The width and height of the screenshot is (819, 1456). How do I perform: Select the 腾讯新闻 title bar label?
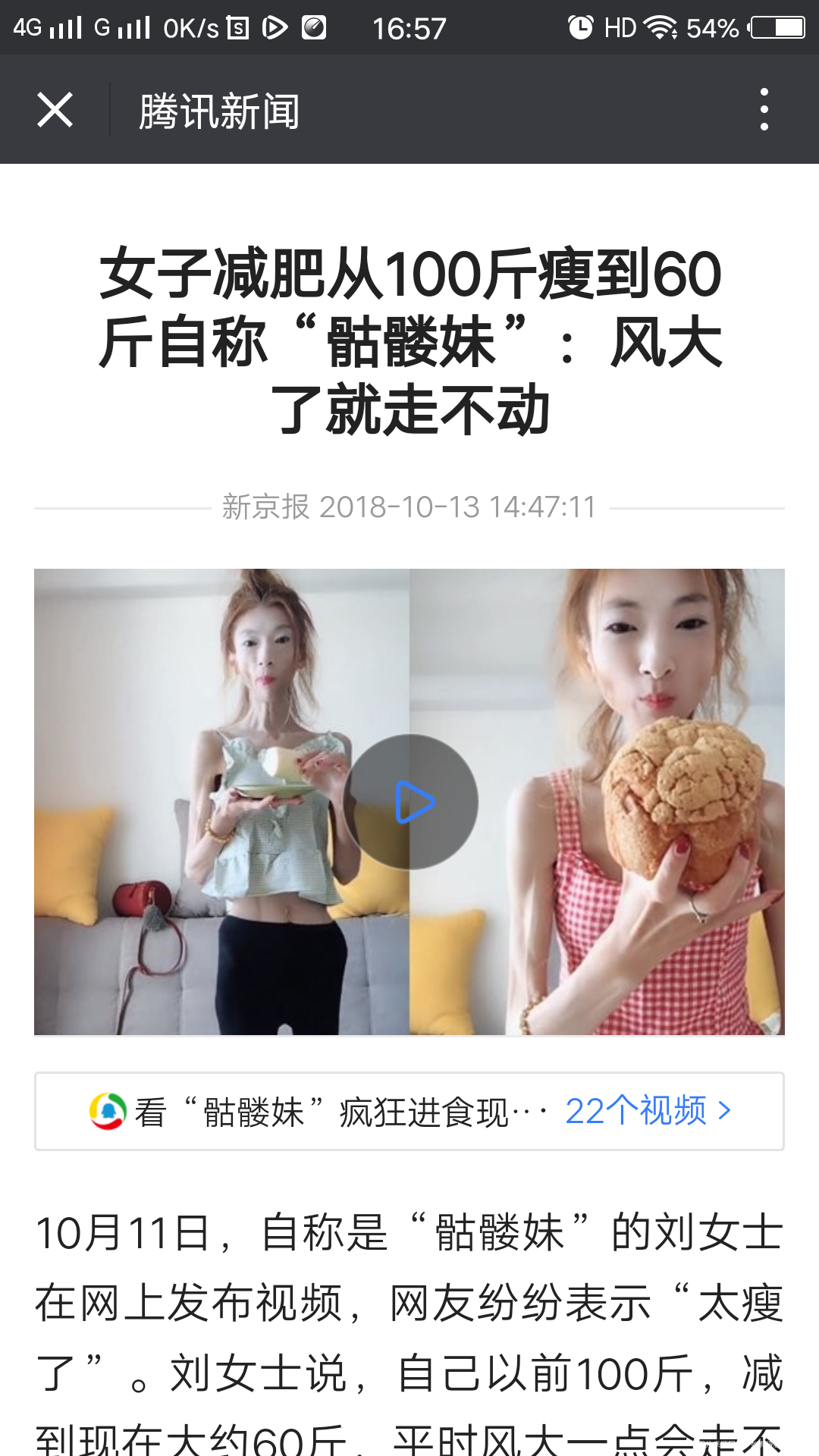(x=218, y=110)
